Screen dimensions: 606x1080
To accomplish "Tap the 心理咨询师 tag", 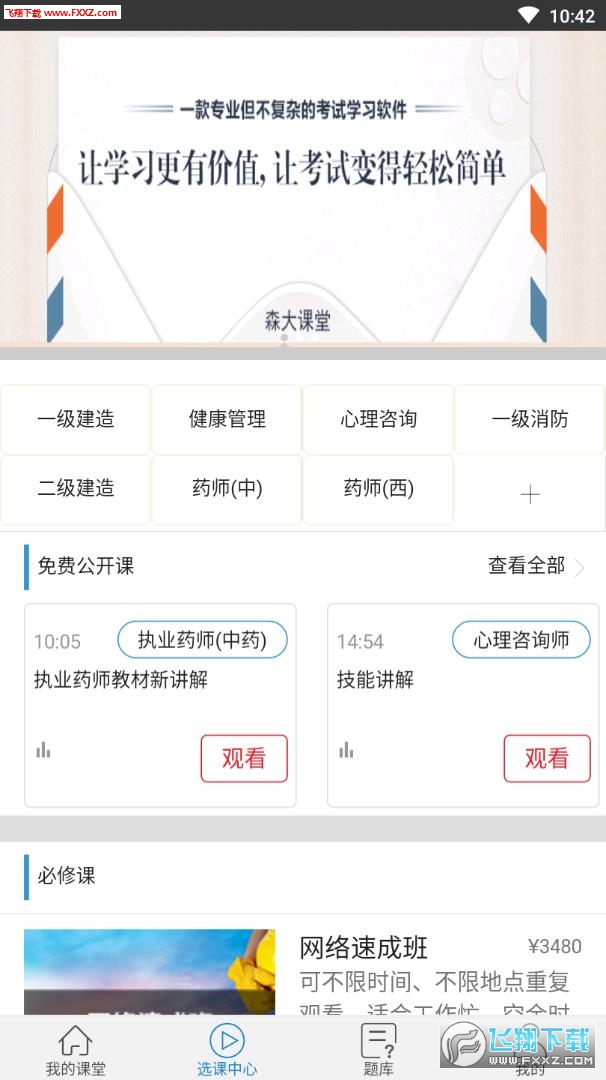I will coord(521,640).
